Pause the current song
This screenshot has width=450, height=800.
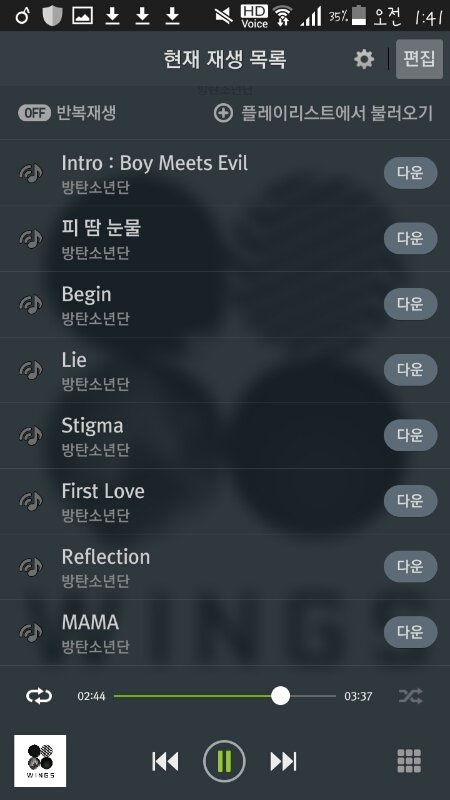click(x=224, y=761)
